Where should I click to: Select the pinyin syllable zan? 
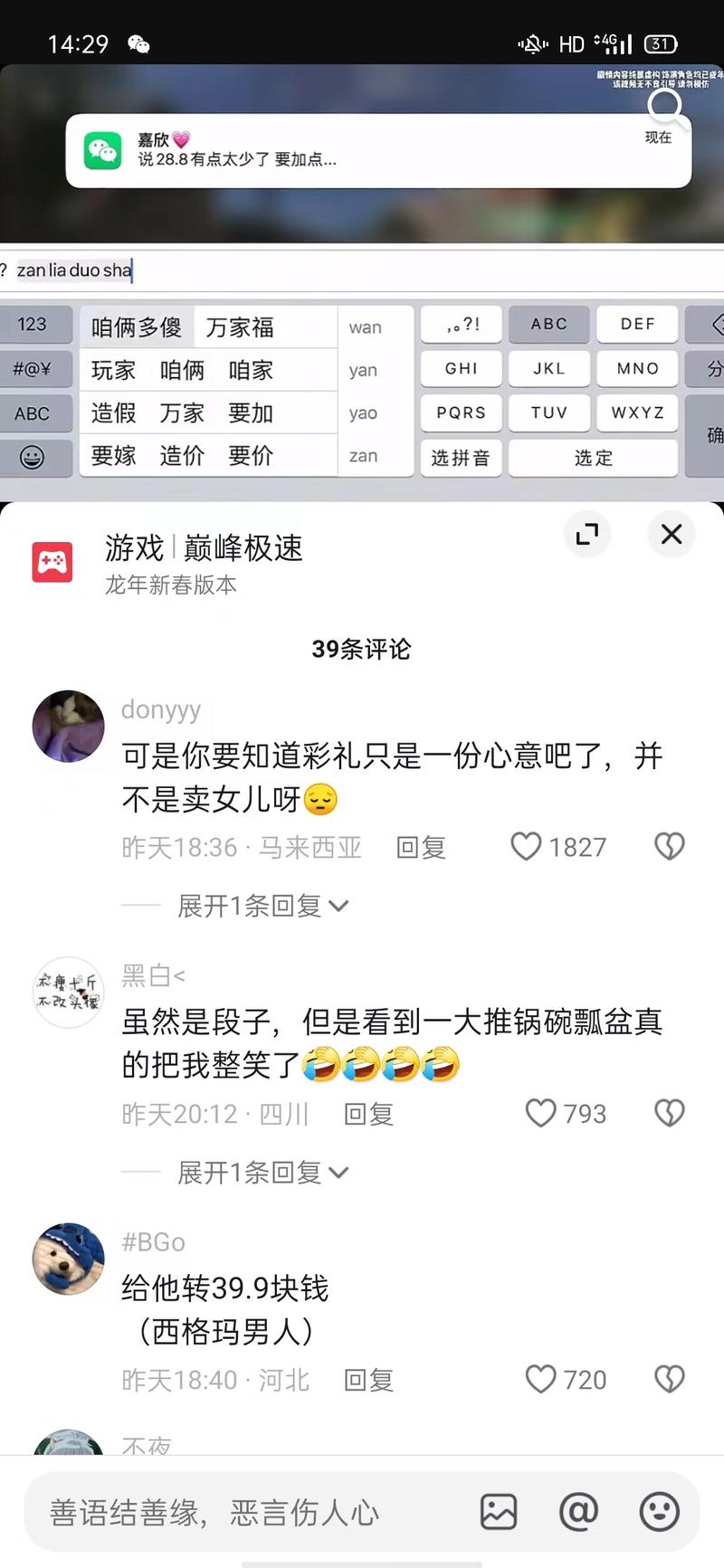(363, 457)
